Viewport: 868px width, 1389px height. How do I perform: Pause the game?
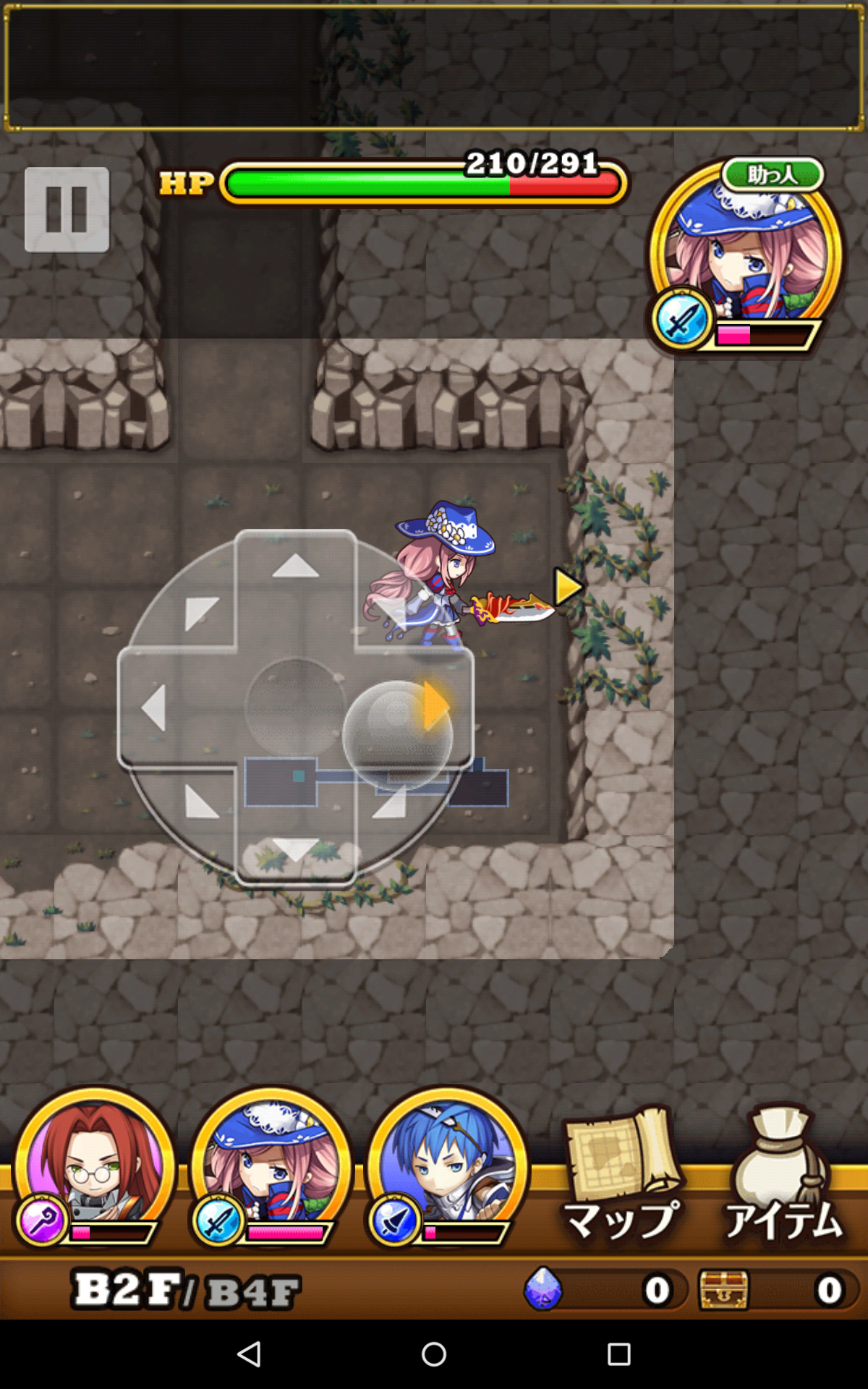[x=67, y=210]
